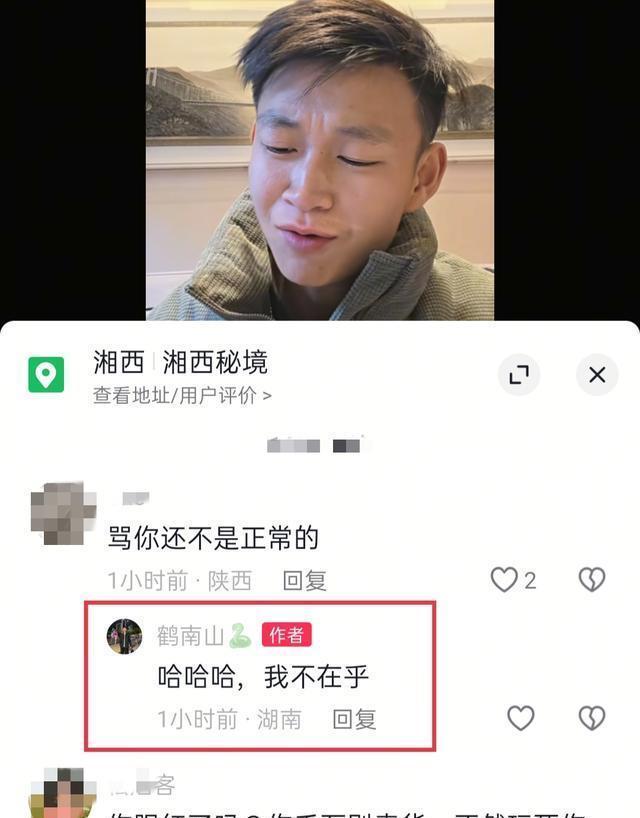Like 鹤南山's reply 哈哈哈，我不在乎
Screen dimensions: 640x818
coord(520,717)
